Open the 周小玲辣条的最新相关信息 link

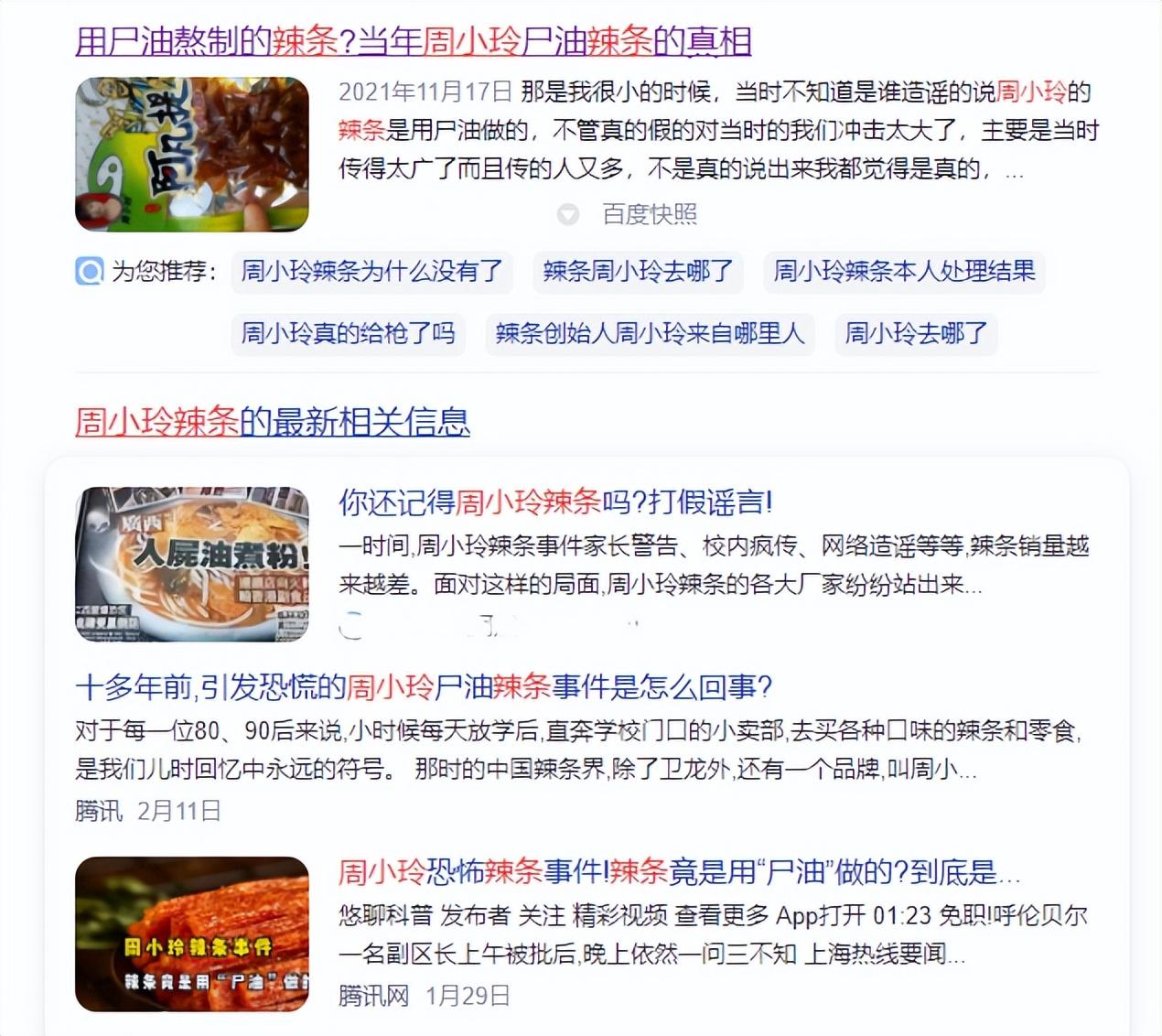[x=272, y=422]
